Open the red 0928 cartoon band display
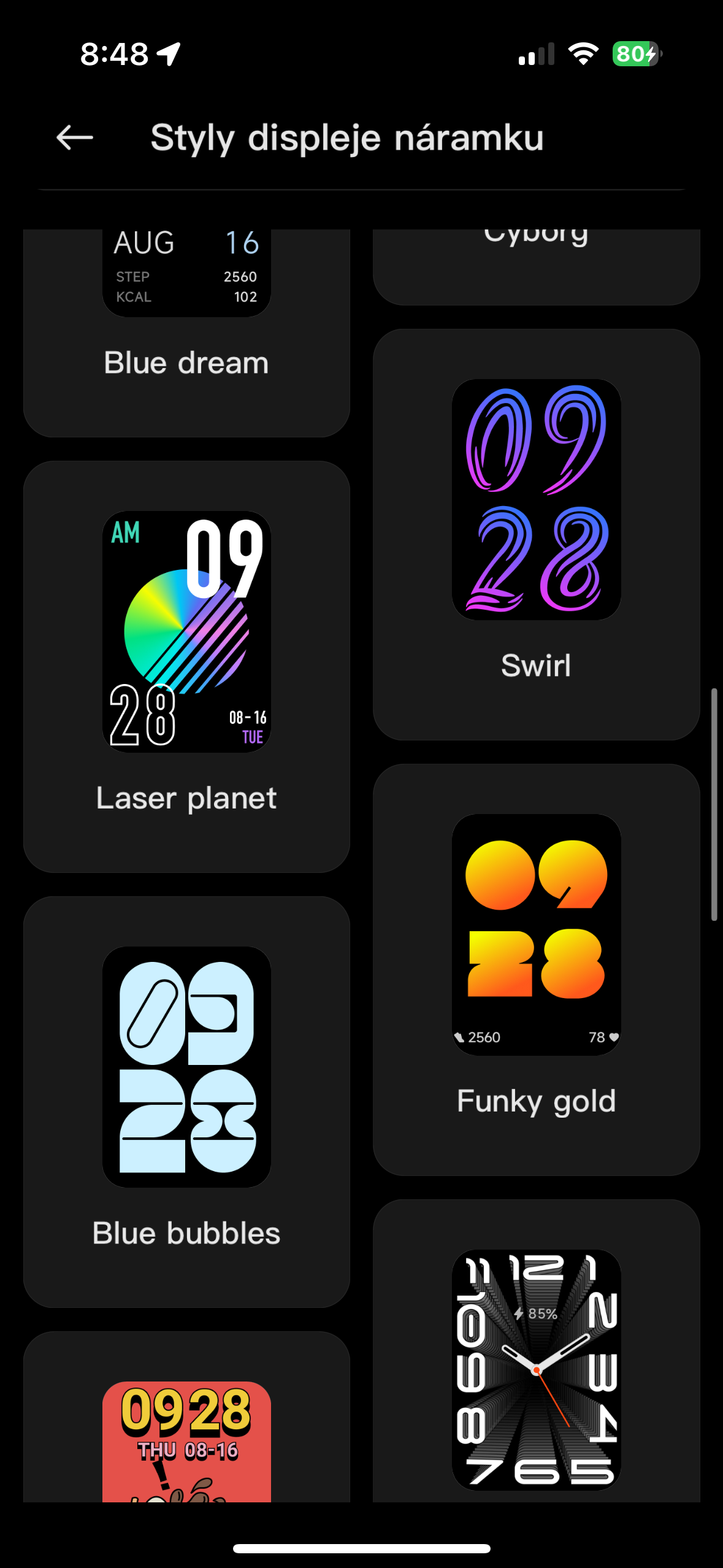Screen dimensions: 723x1568 tap(186, 1435)
